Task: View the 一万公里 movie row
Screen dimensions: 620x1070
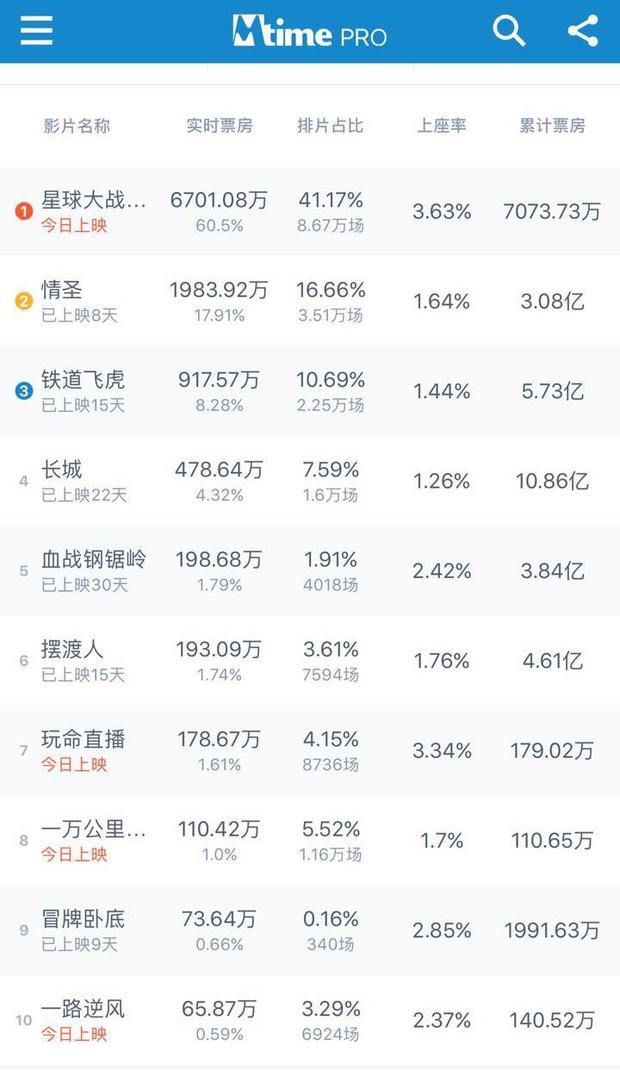Action: click(x=310, y=841)
